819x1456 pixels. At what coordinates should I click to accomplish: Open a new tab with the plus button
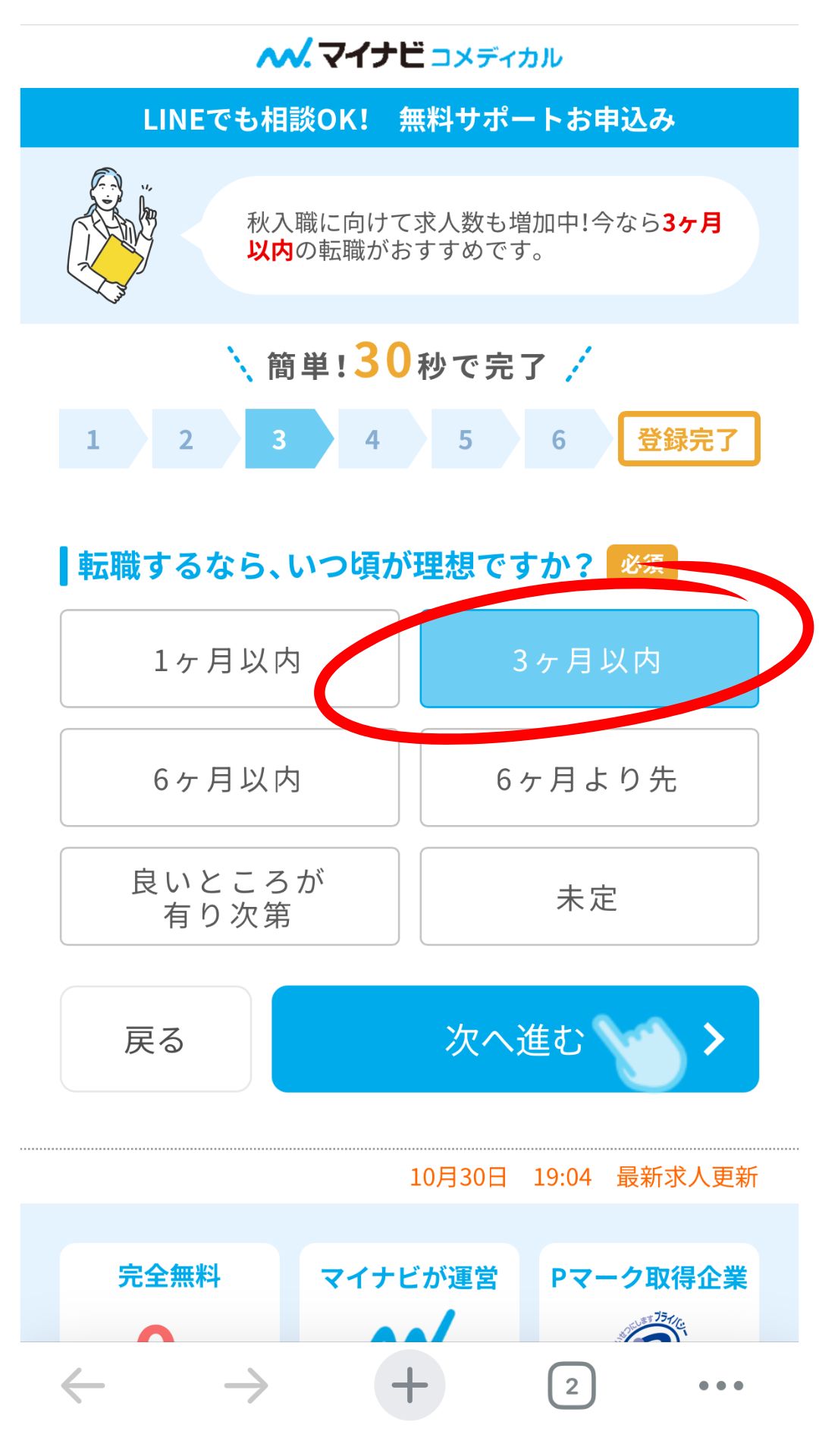[x=409, y=1385]
